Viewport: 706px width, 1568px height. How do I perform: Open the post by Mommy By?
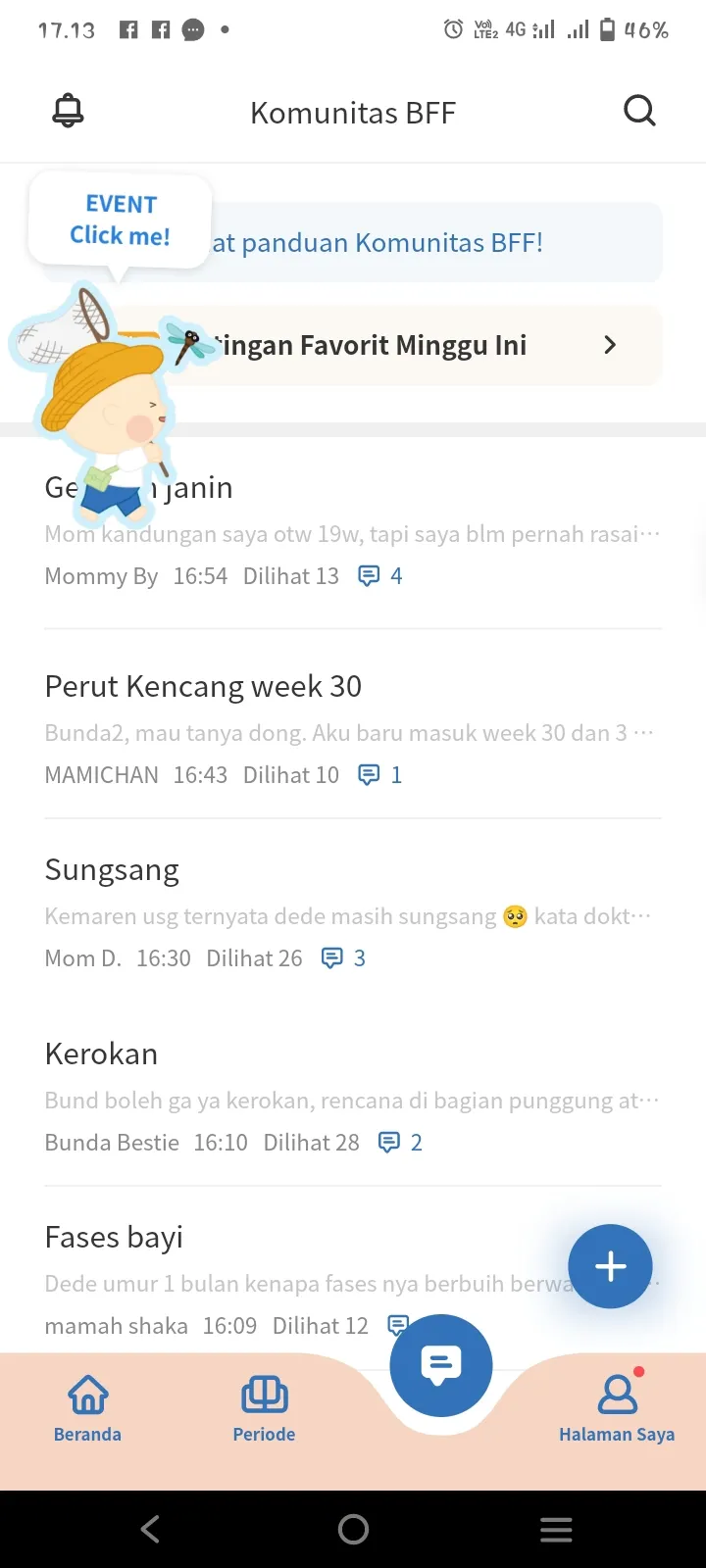(353, 530)
